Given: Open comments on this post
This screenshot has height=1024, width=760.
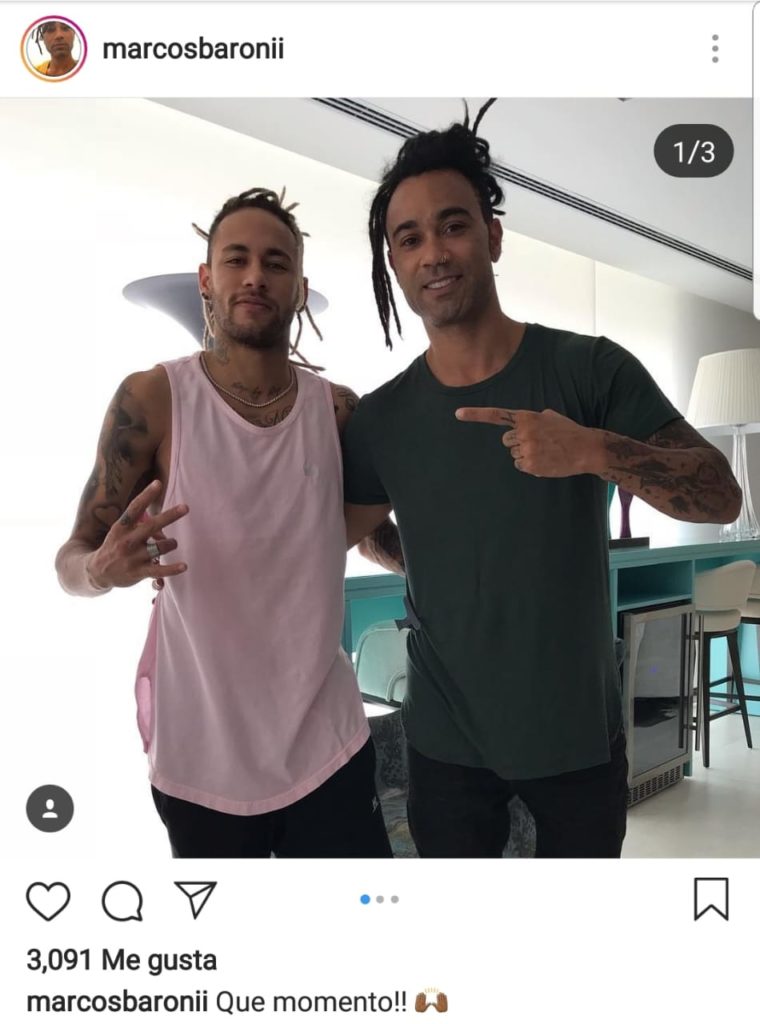Looking at the screenshot, I should [x=122, y=901].
